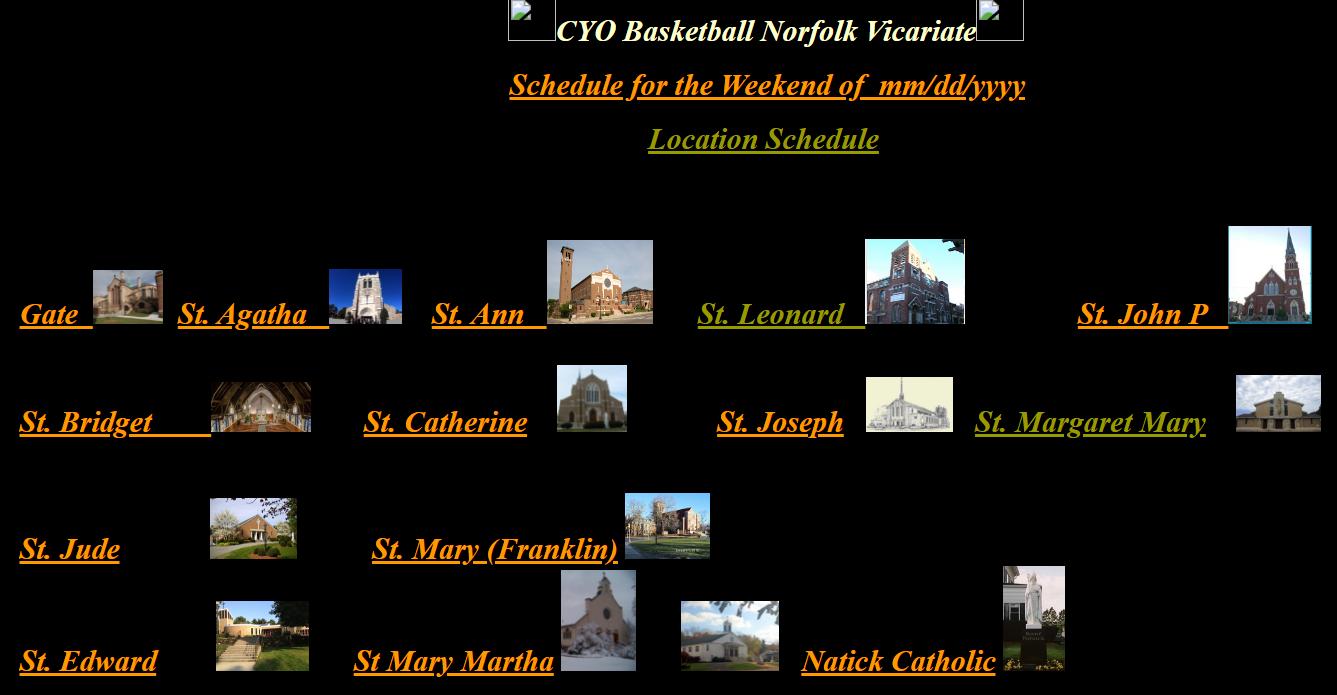
Task: Visit the St. Margaret Mary link
Action: pos(1090,423)
